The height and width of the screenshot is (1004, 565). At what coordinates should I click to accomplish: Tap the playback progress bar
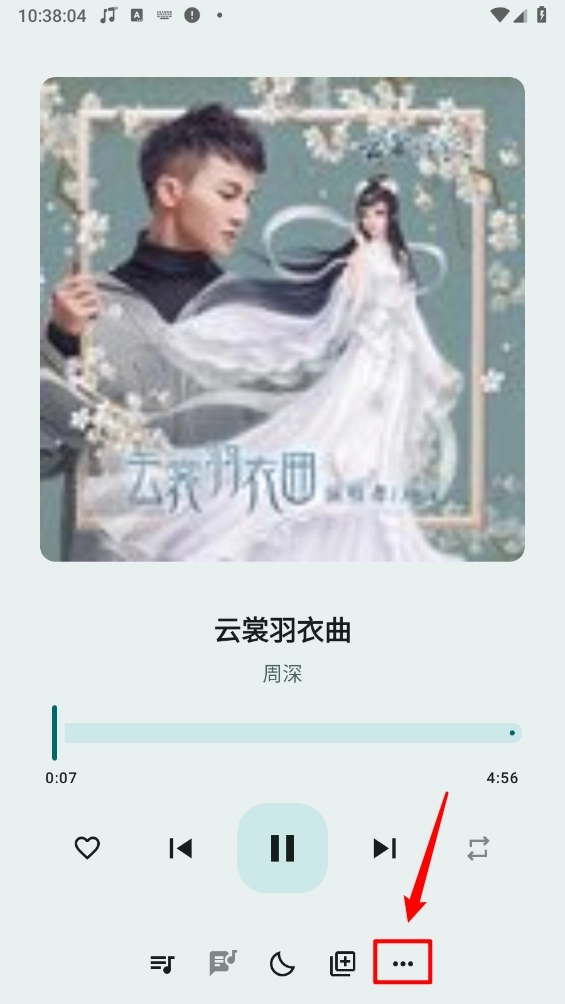(287, 733)
